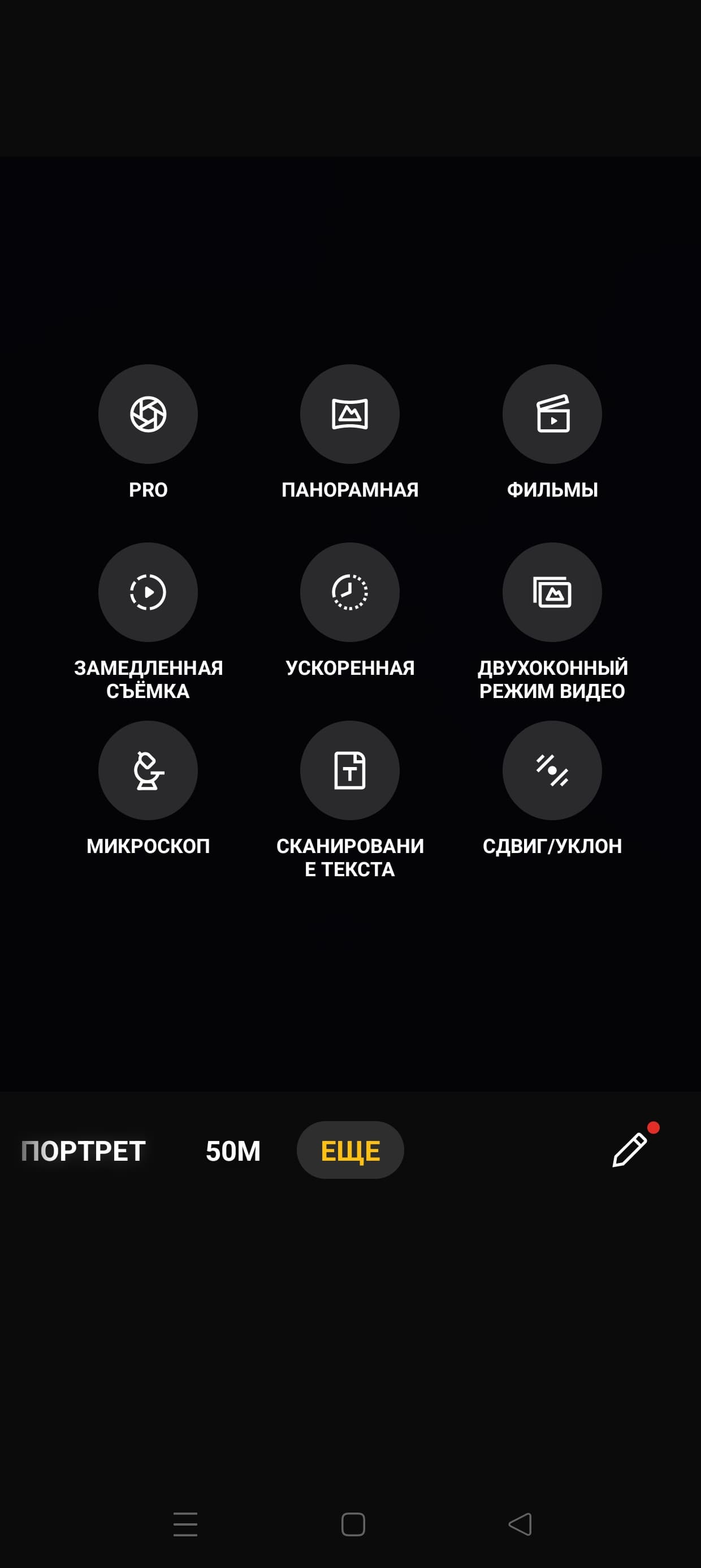Open Сканирование текста mode
This screenshot has height=1568, width=701.
coord(350,770)
